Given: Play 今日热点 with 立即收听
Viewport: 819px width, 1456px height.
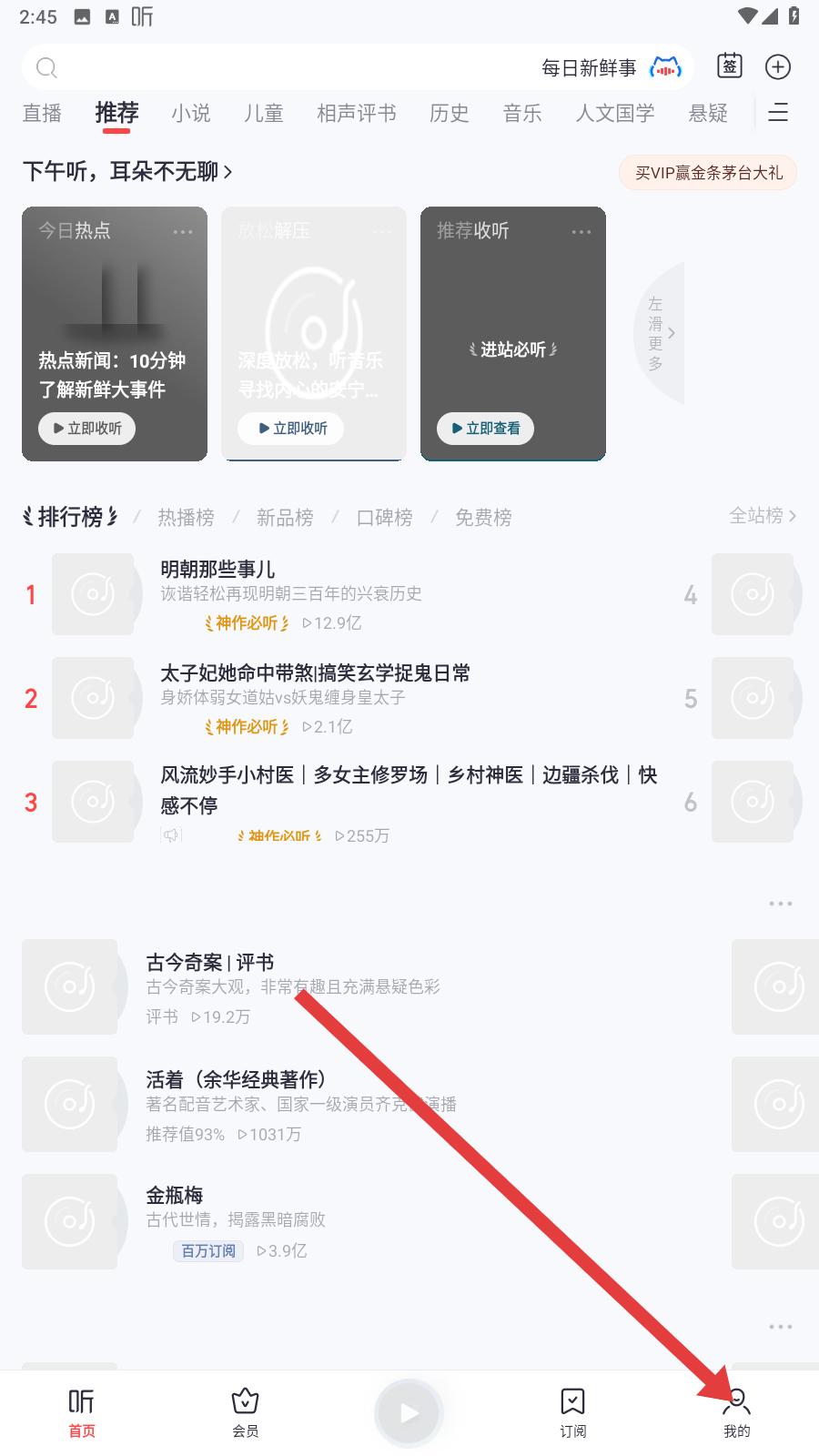Looking at the screenshot, I should 87,429.
